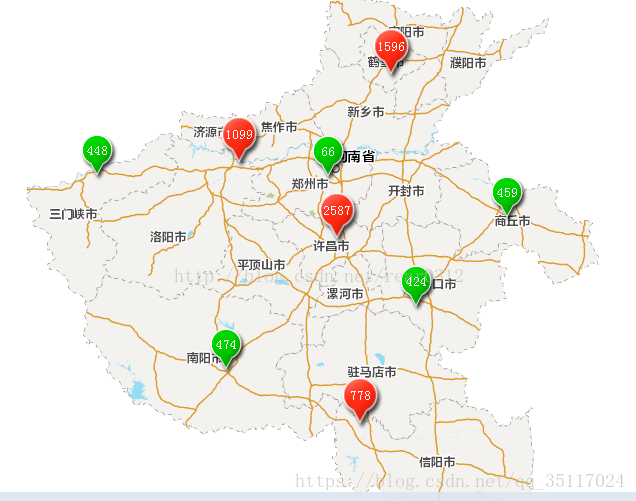Open the red 778 marker below 驻马店市
This screenshot has height=501, width=636.
[x=360, y=397]
